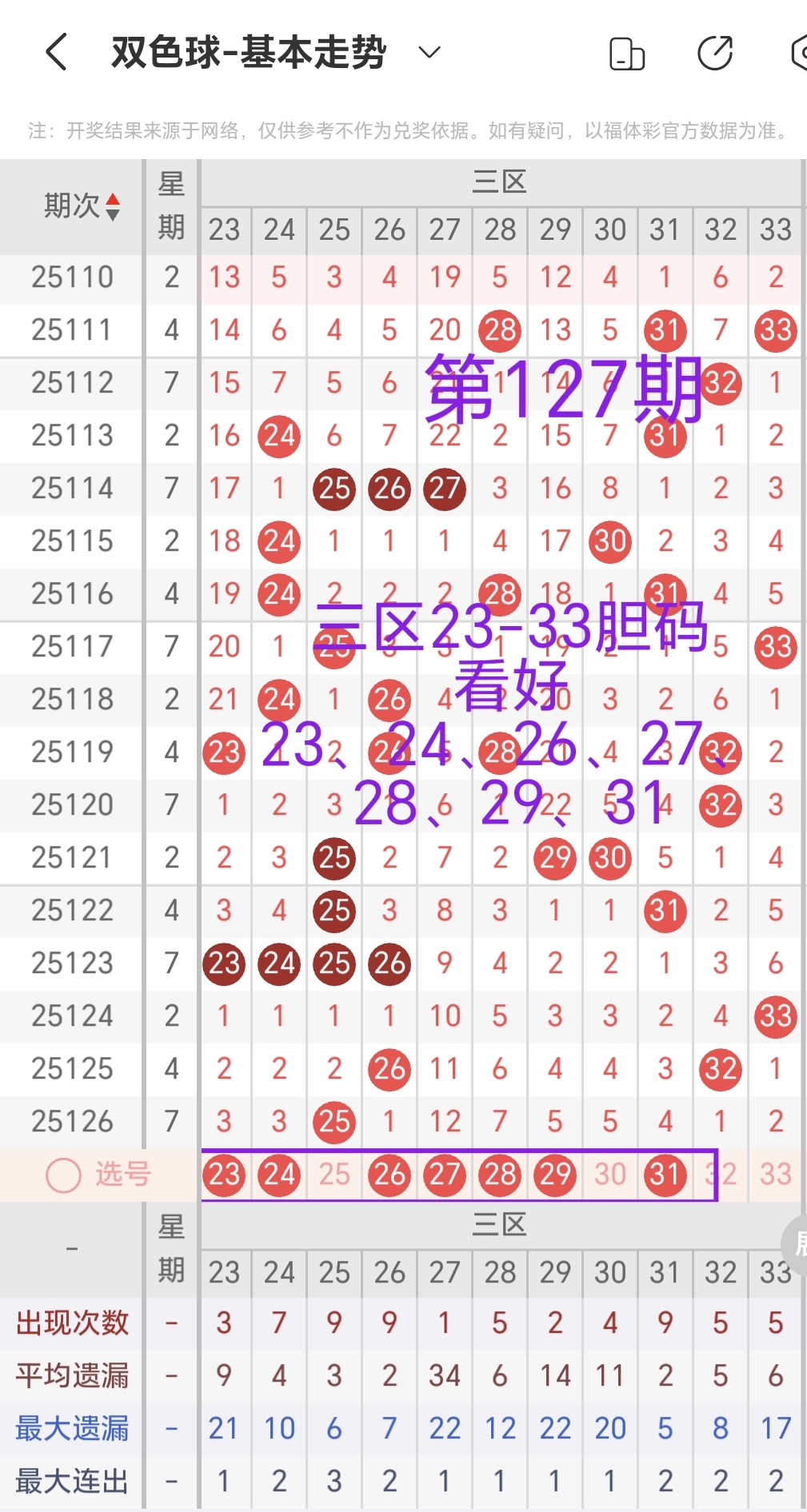Collapse the 三区 section header

click(499, 181)
